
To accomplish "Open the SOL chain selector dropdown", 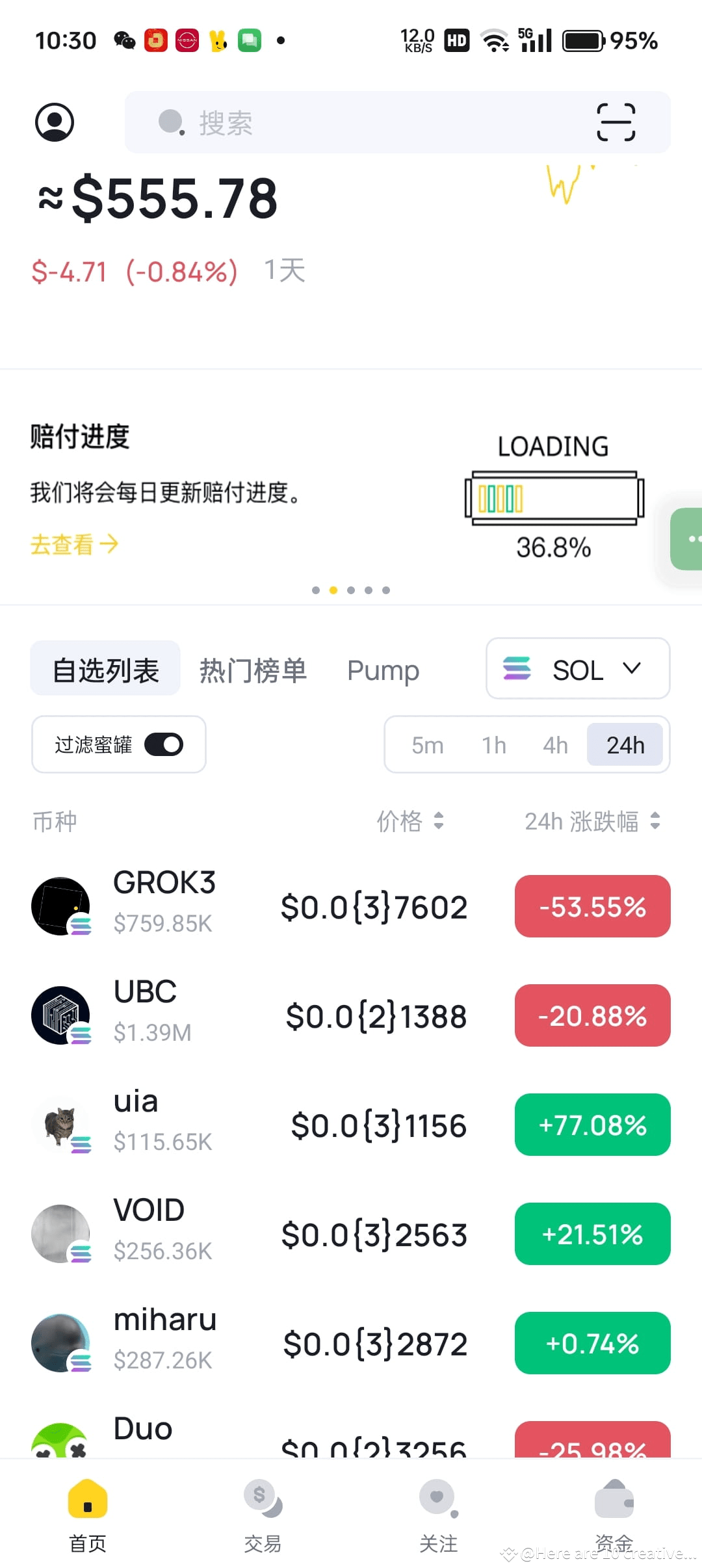I will [x=577, y=669].
